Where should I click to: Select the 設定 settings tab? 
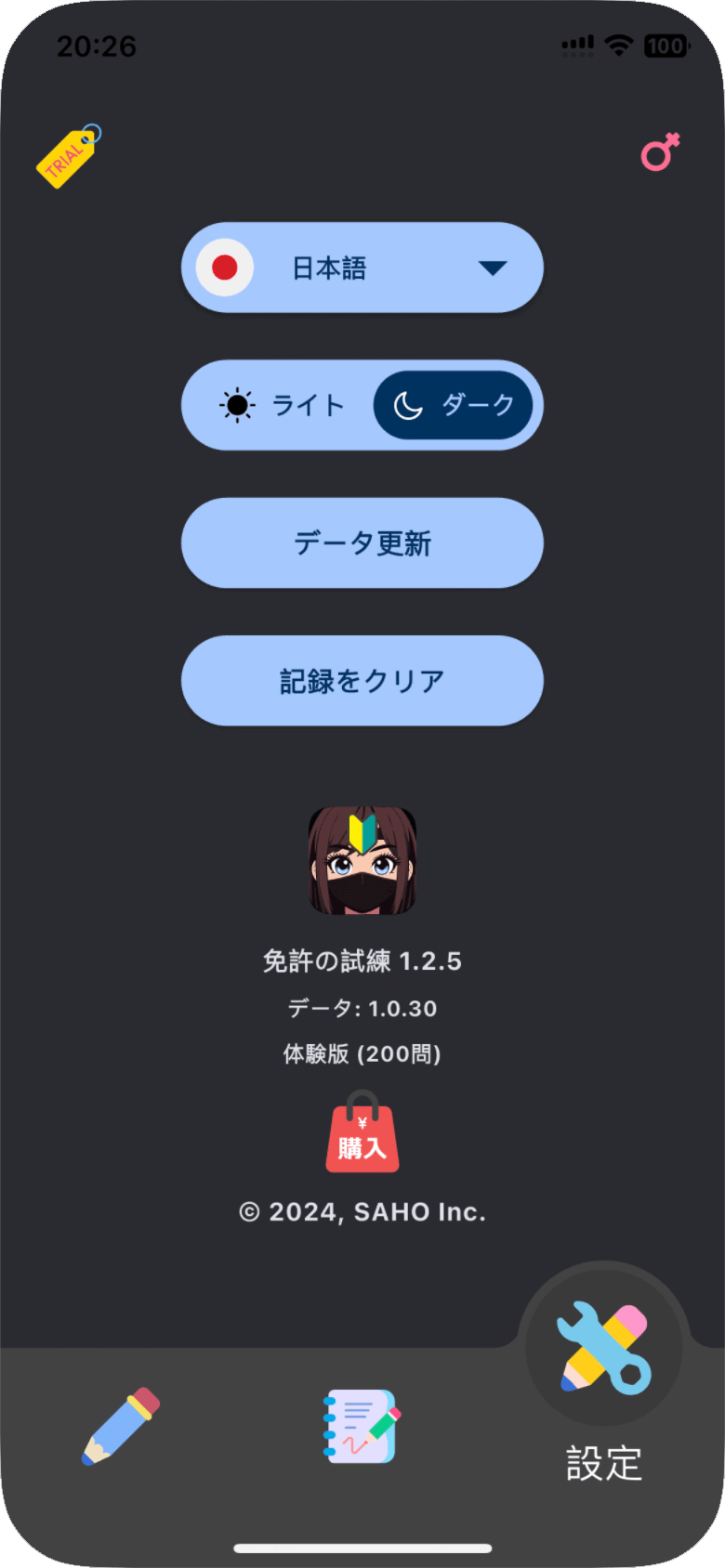[x=604, y=1375]
